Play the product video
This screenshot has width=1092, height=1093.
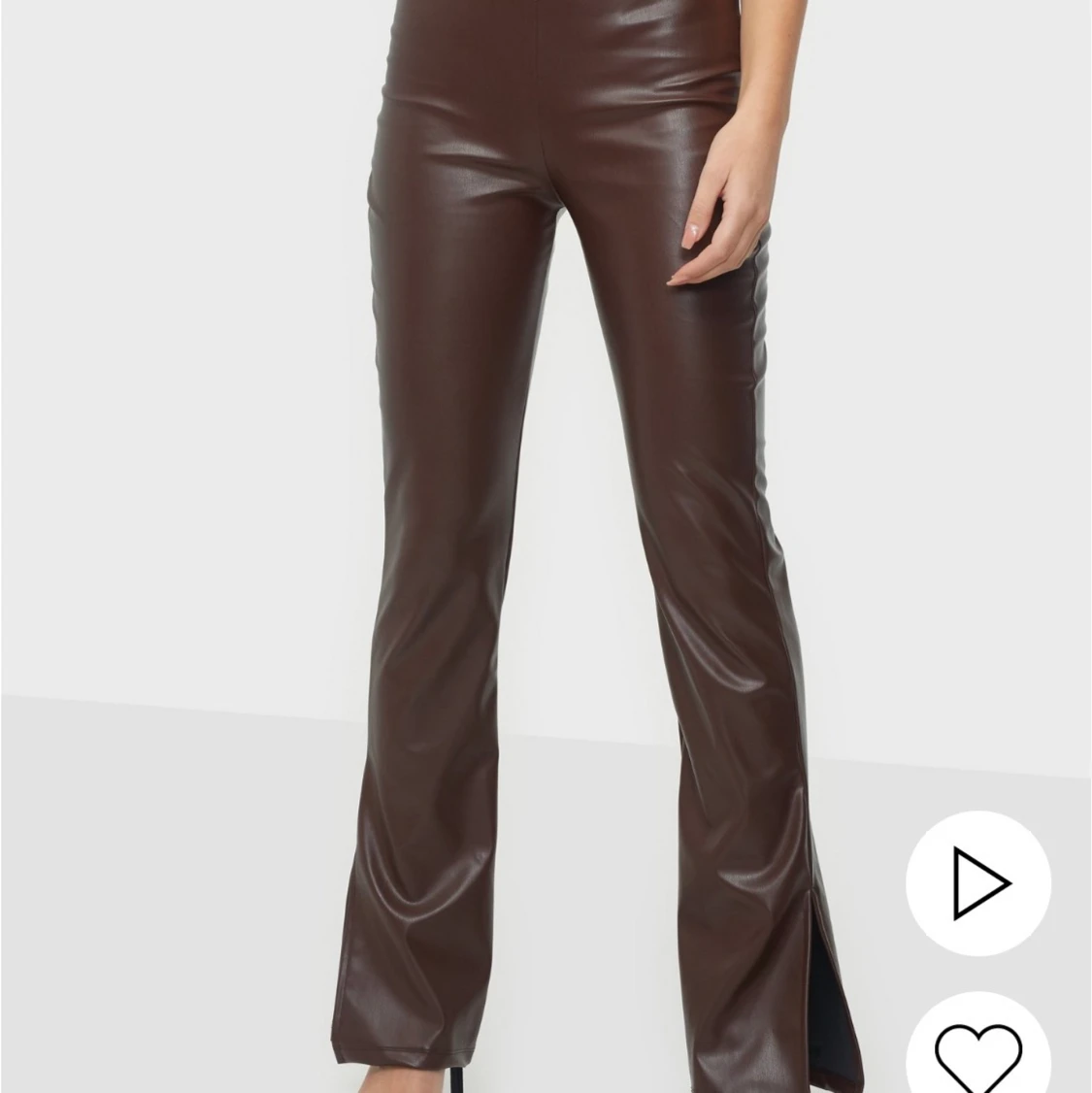click(x=978, y=882)
